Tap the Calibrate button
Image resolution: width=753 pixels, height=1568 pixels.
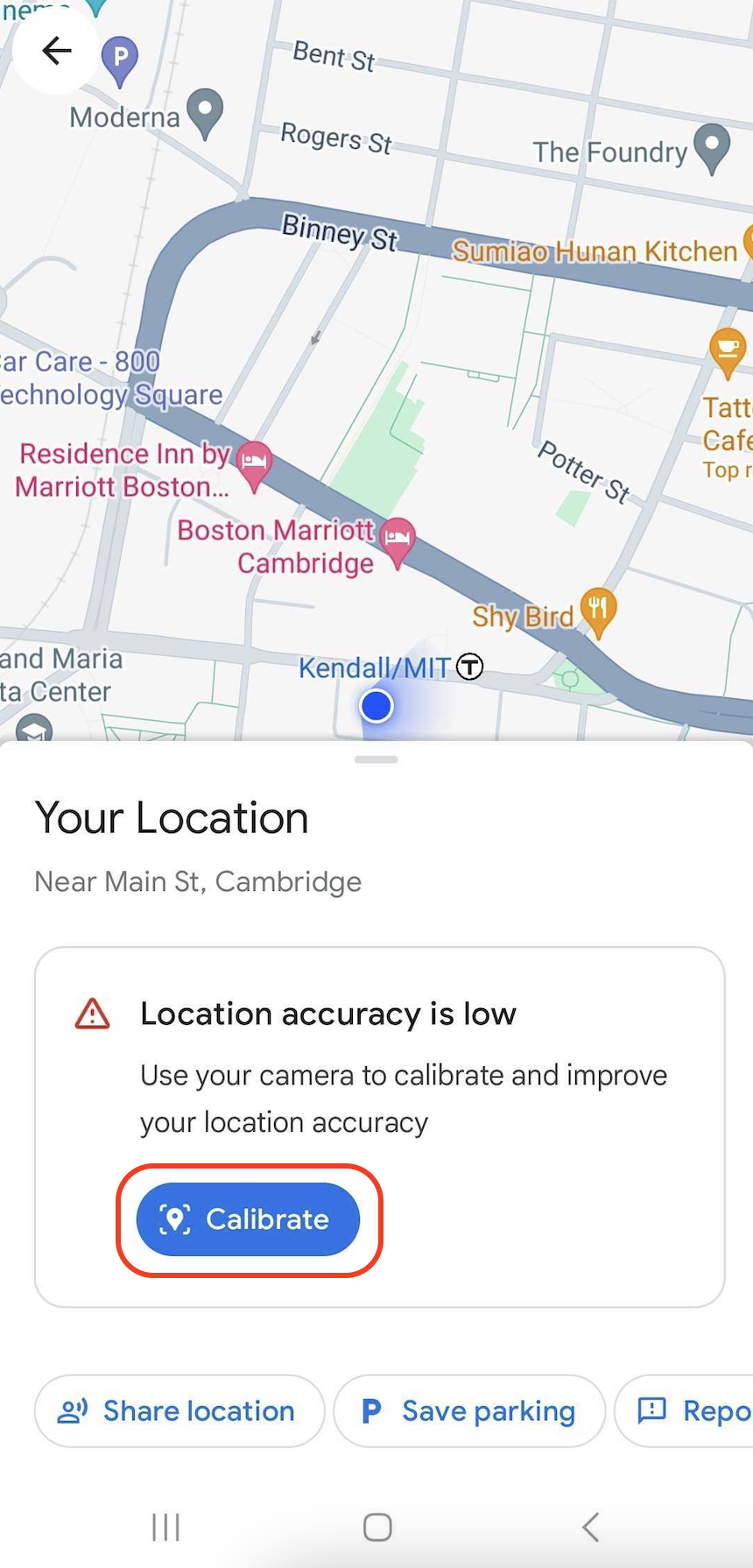(248, 1218)
